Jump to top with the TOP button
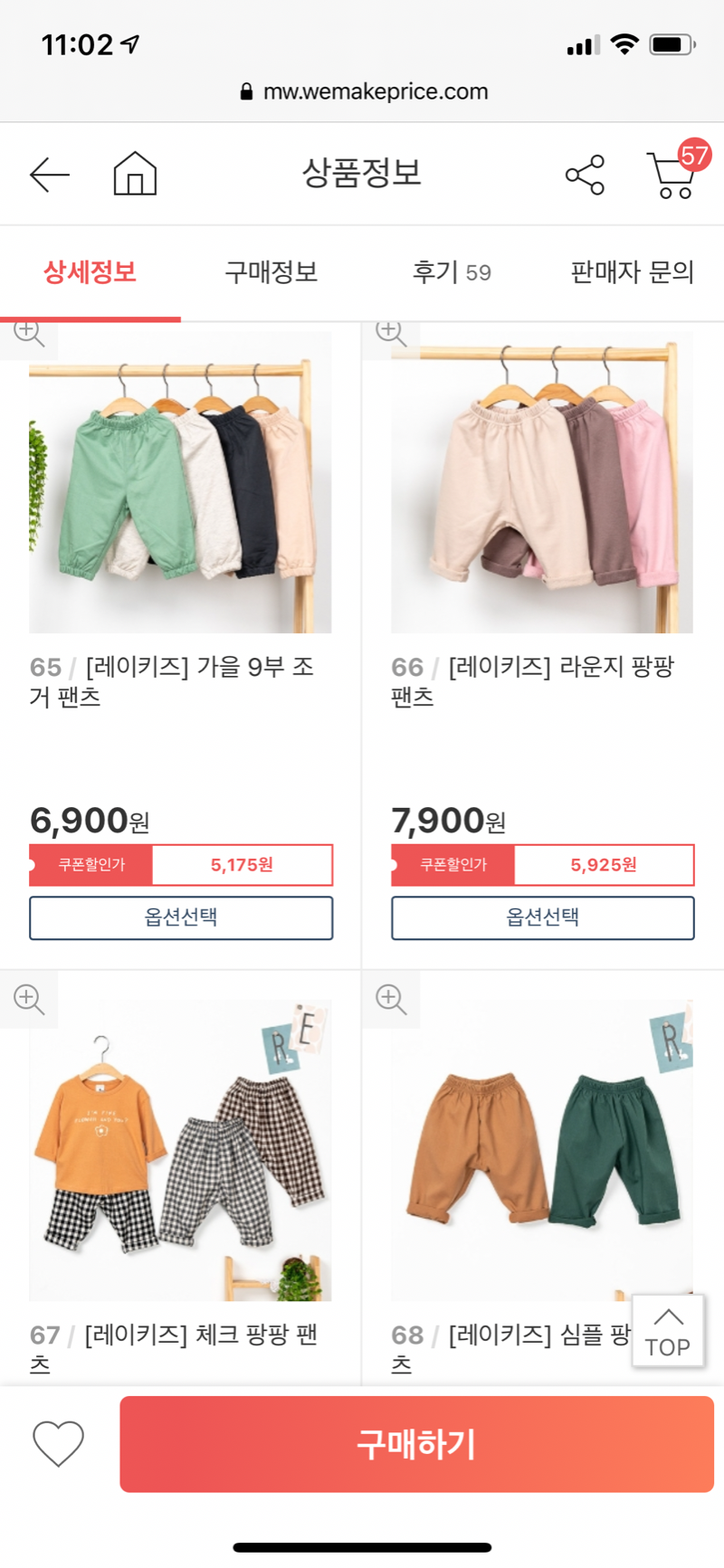Image resolution: width=724 pixels, height=1568 pixels. pyautogui.click(x=668, y=1331)
